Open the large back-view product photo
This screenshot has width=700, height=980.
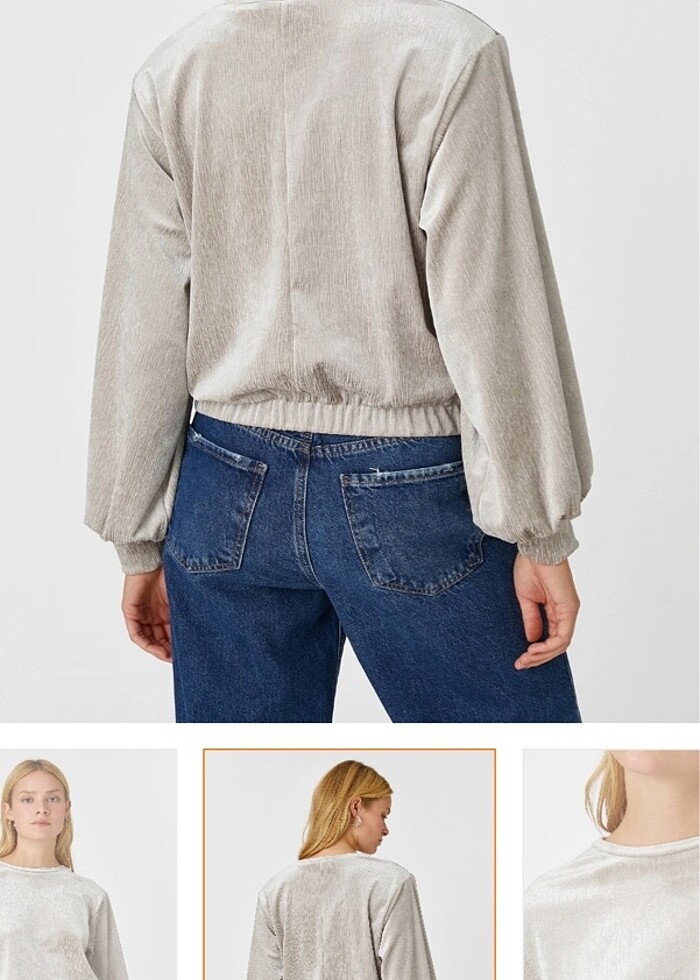(x=350, y=360)
